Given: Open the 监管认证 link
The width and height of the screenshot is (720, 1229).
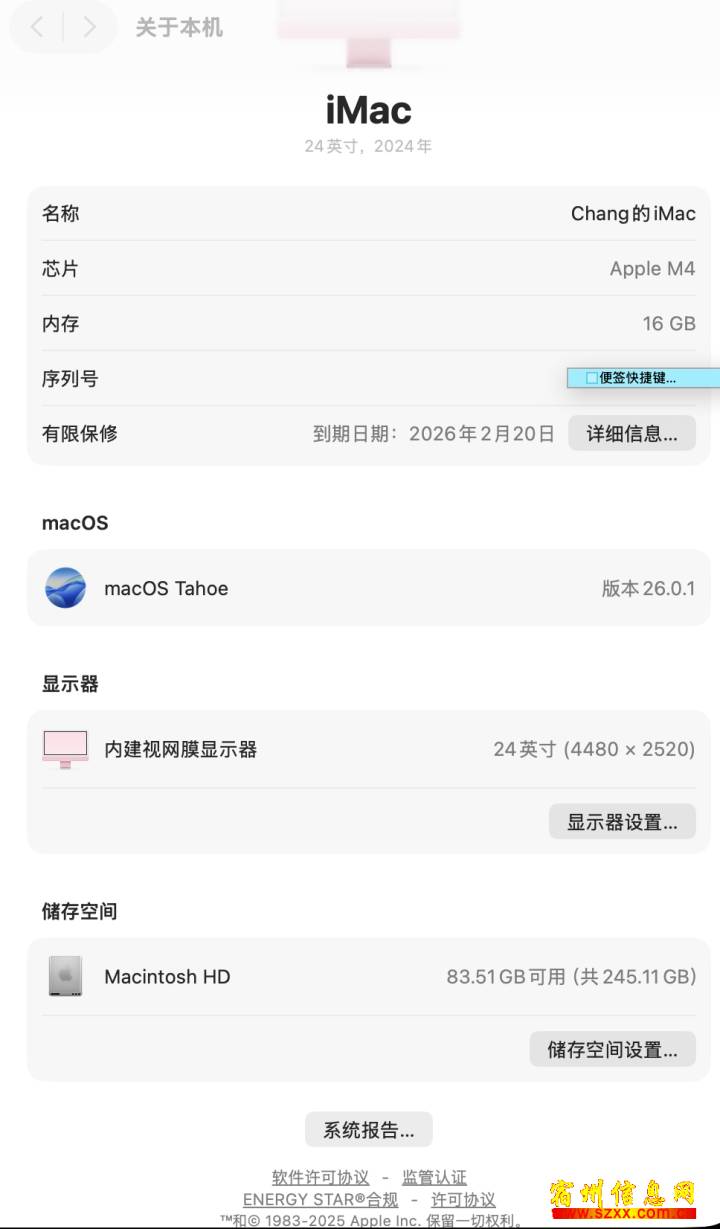Looking at the screenshot, I should [434, 1177].
